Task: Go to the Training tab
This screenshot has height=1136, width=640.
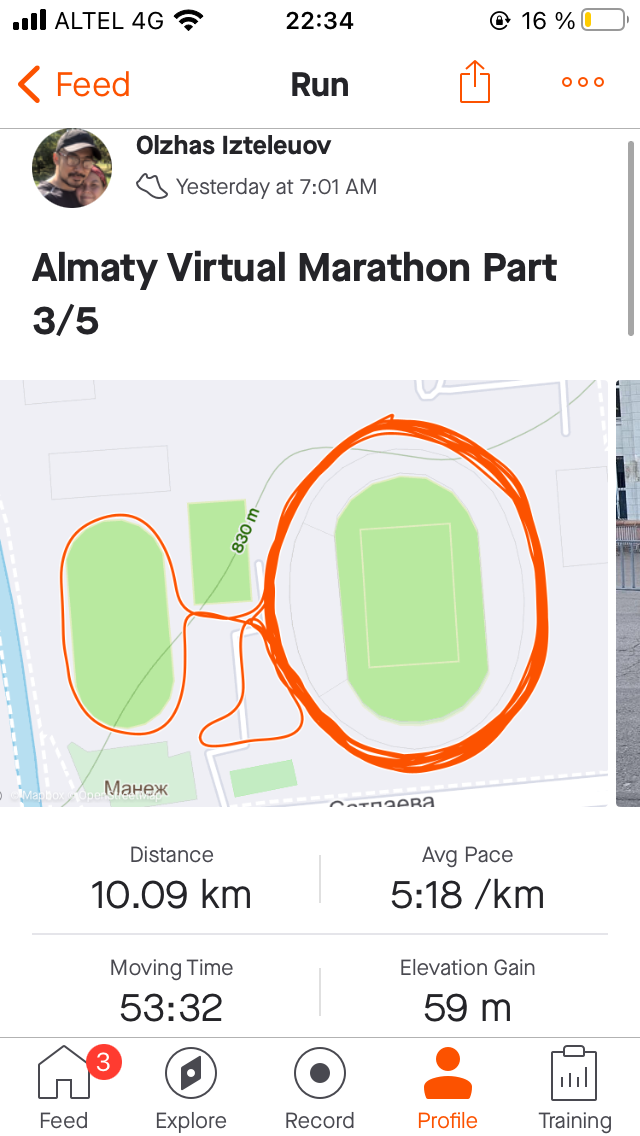Action: pyautogui.click(x=575, y=1090)
